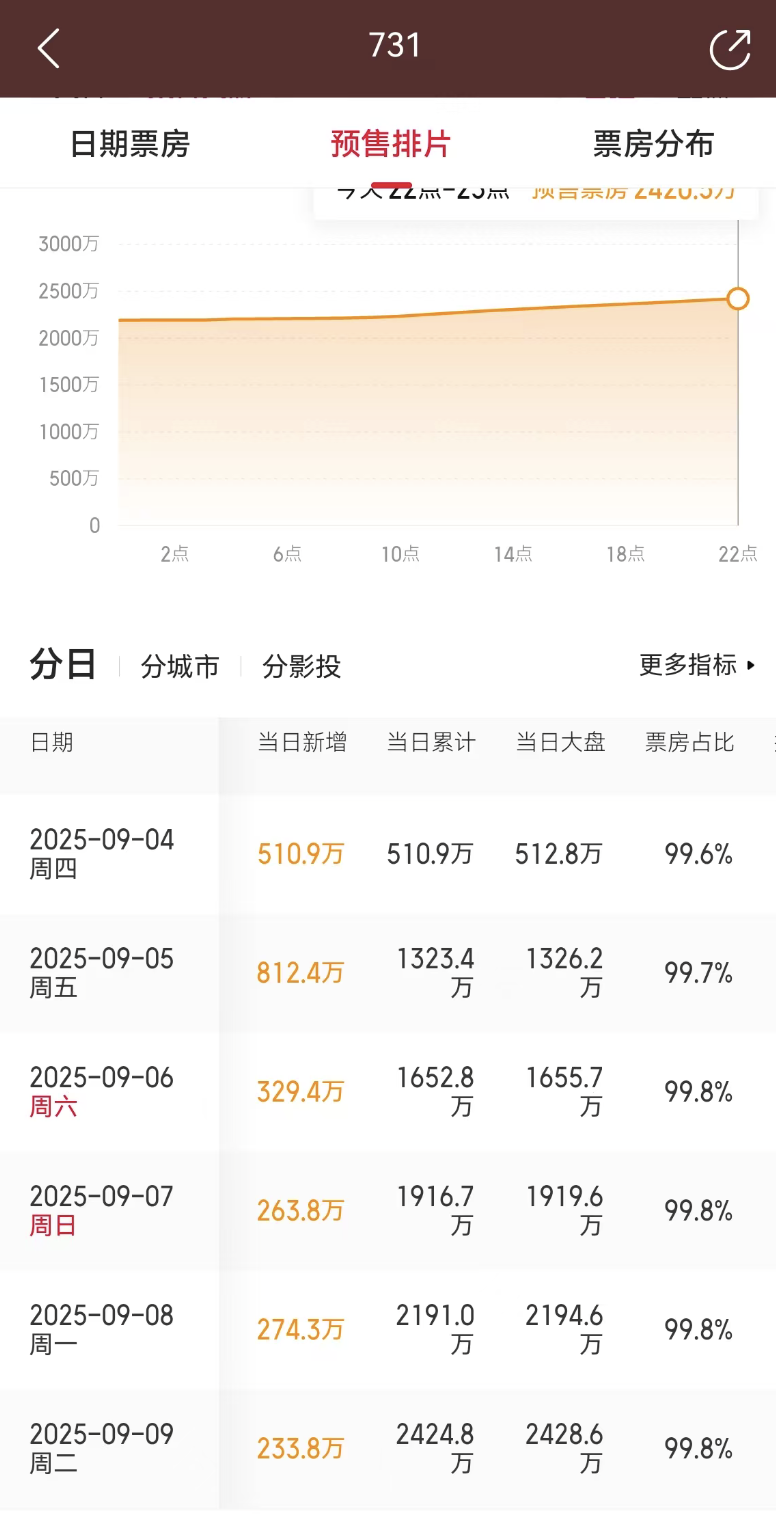The width and height of the screenshot is (776, 1538).
Task: Select the 预售排片 tab
Action: (x=391, y=144)
